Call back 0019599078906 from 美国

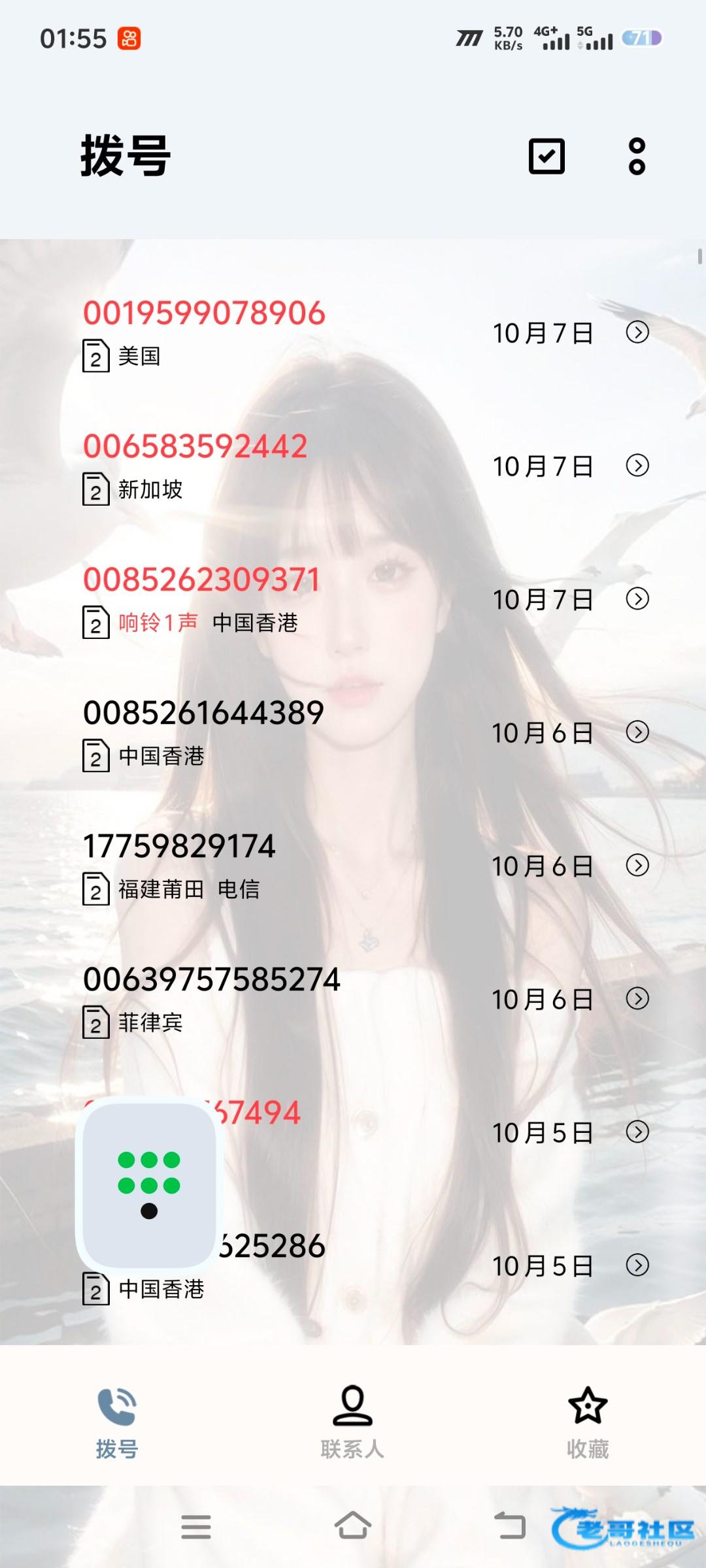(204, 314)
